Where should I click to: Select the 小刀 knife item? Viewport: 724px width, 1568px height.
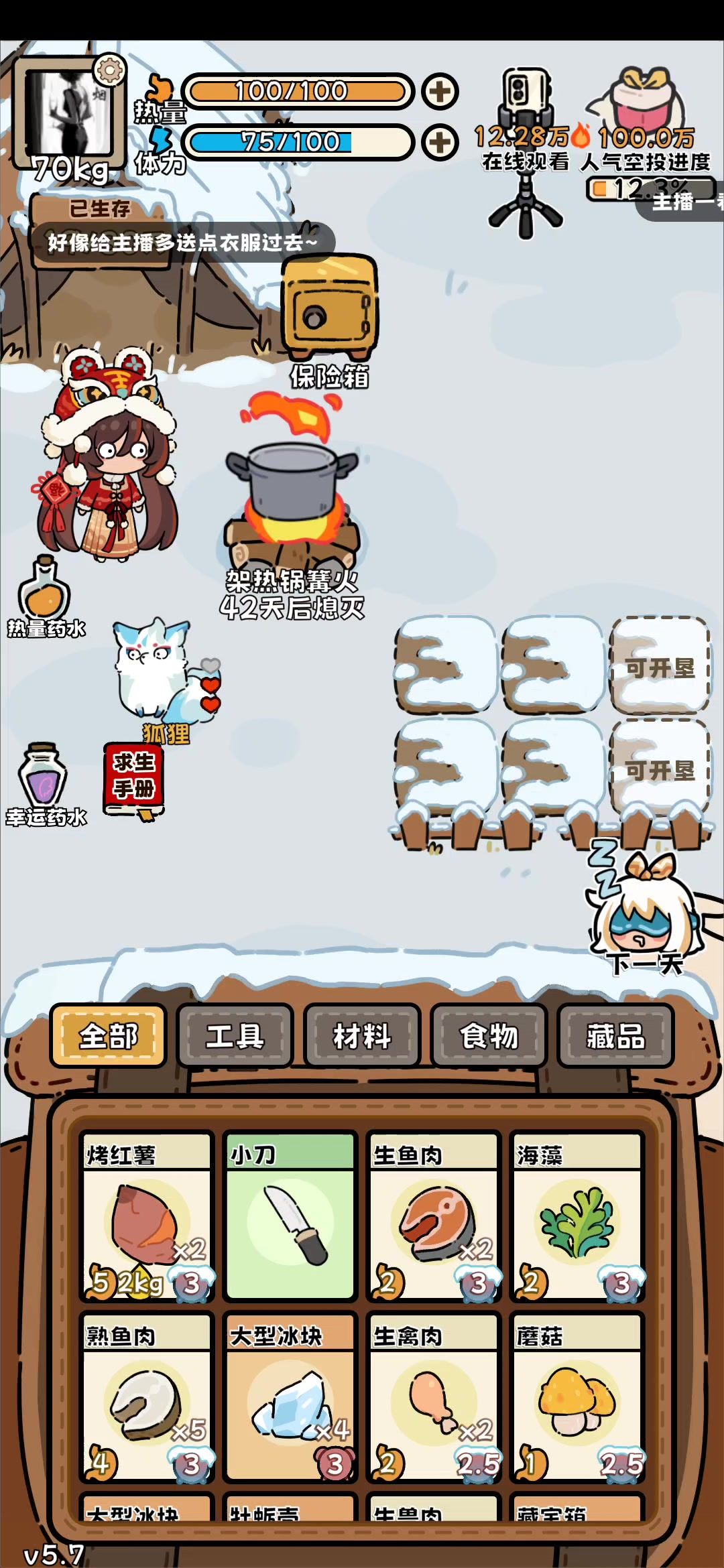pos(290,1217)
